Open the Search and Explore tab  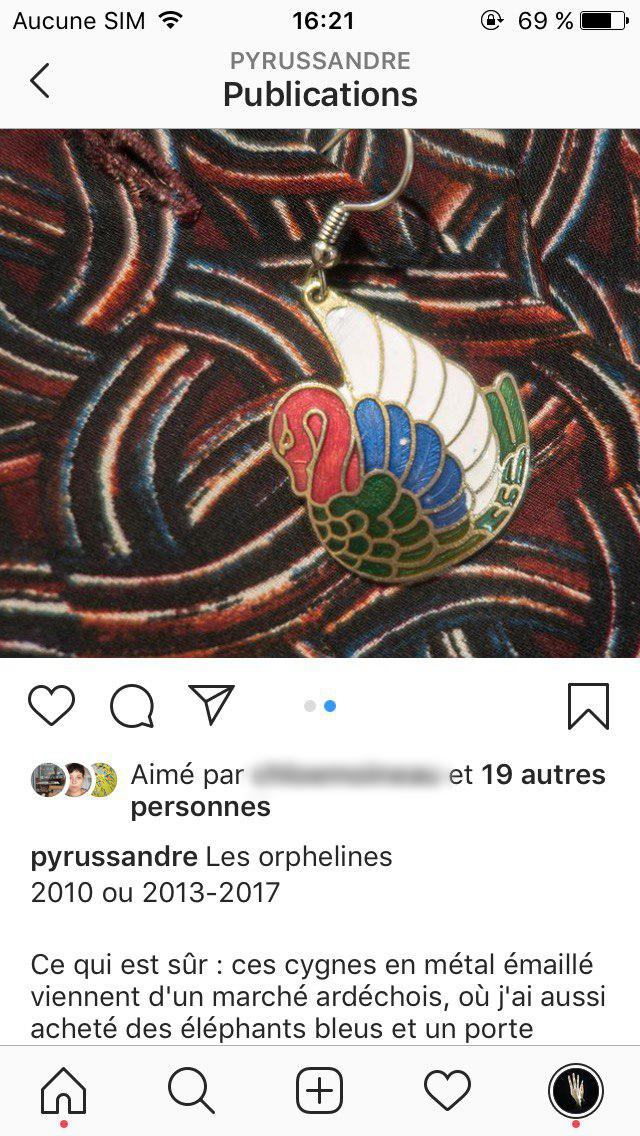(x=191, y=1089)
